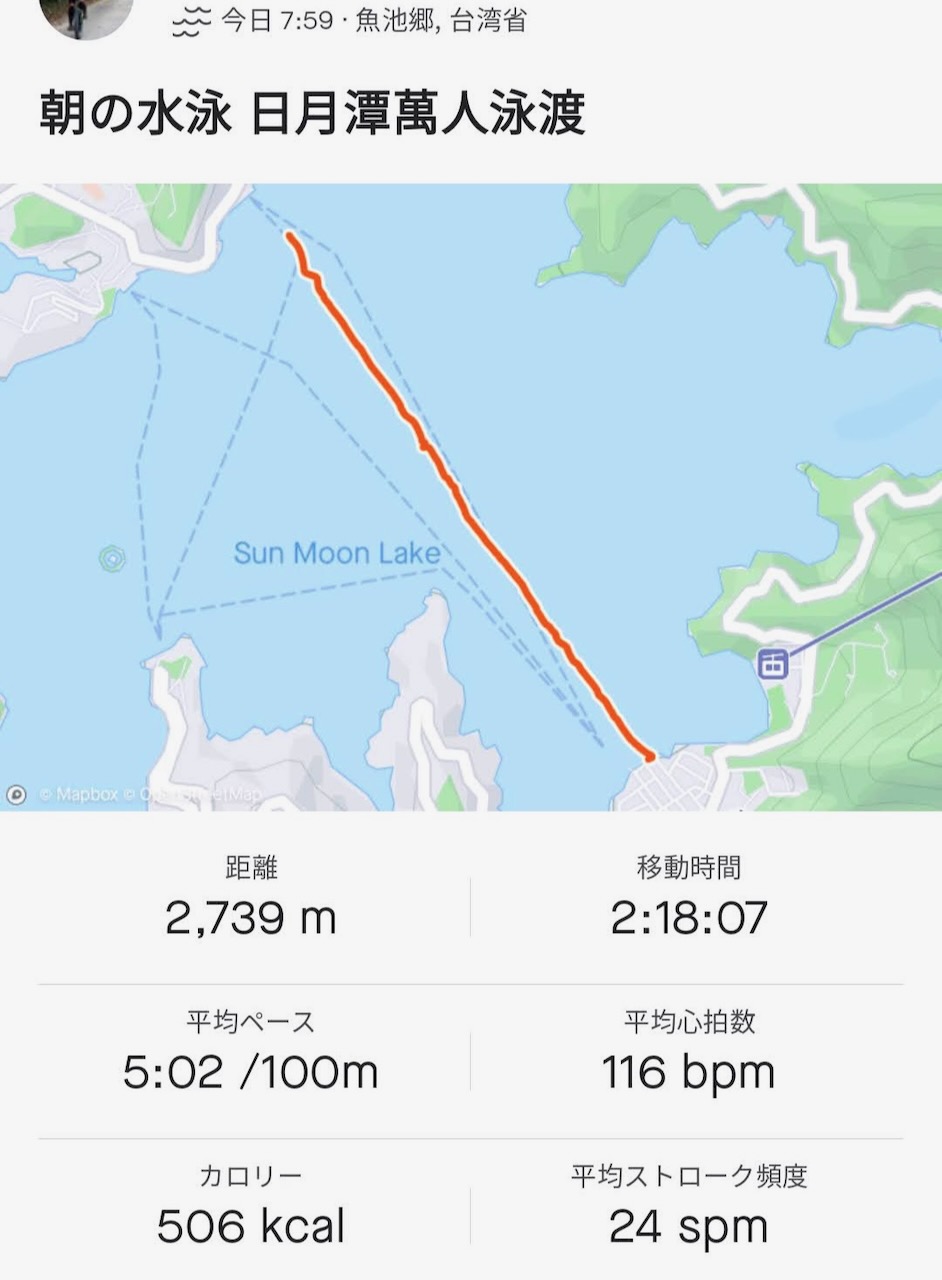Image resolution: width=942 pixels, height=1280 pixels.
Task: Tap the Mapbox info icon
Action: coord(17,794)
